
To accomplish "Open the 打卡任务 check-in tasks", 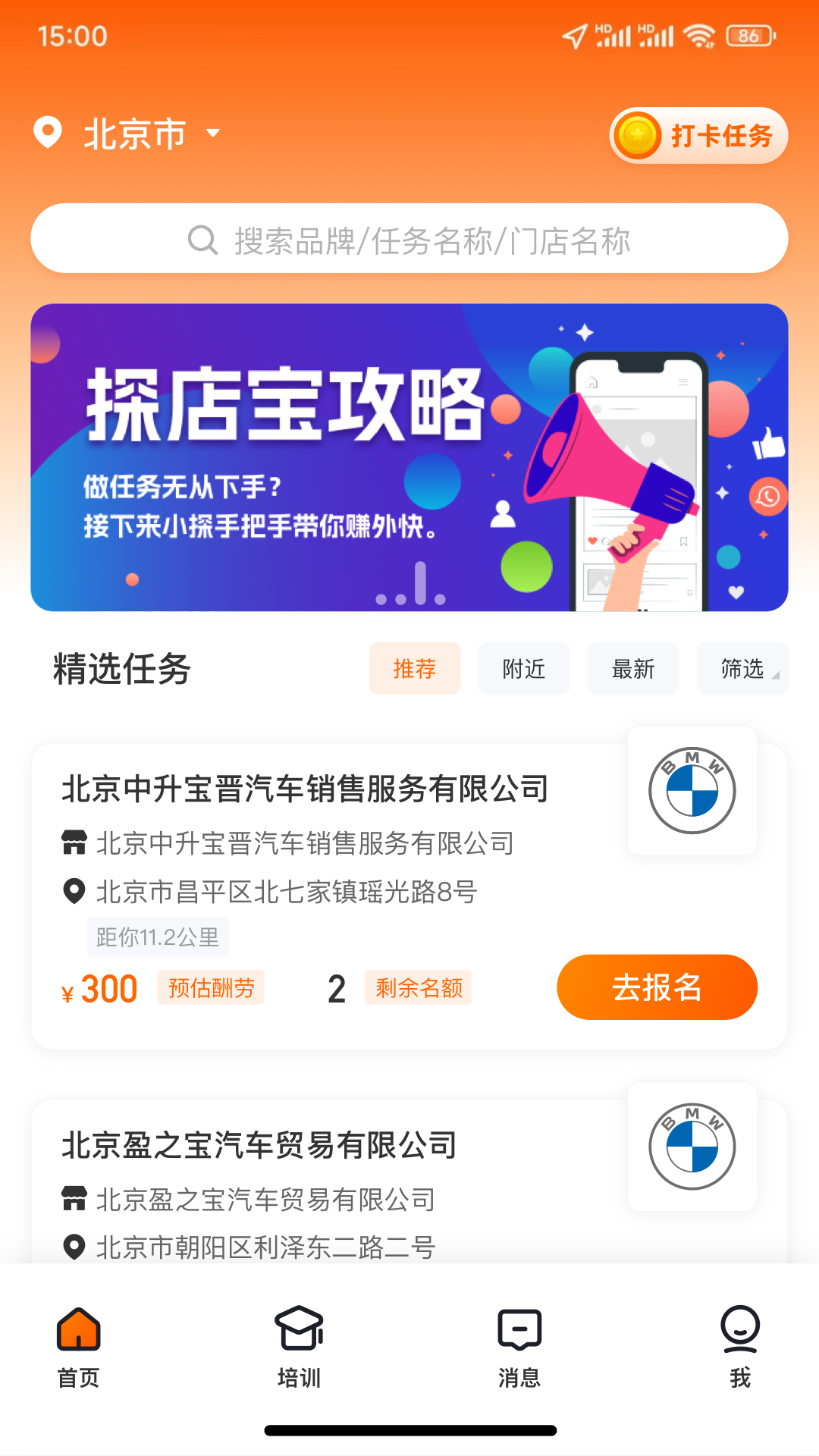I will [x=698, y=136].
